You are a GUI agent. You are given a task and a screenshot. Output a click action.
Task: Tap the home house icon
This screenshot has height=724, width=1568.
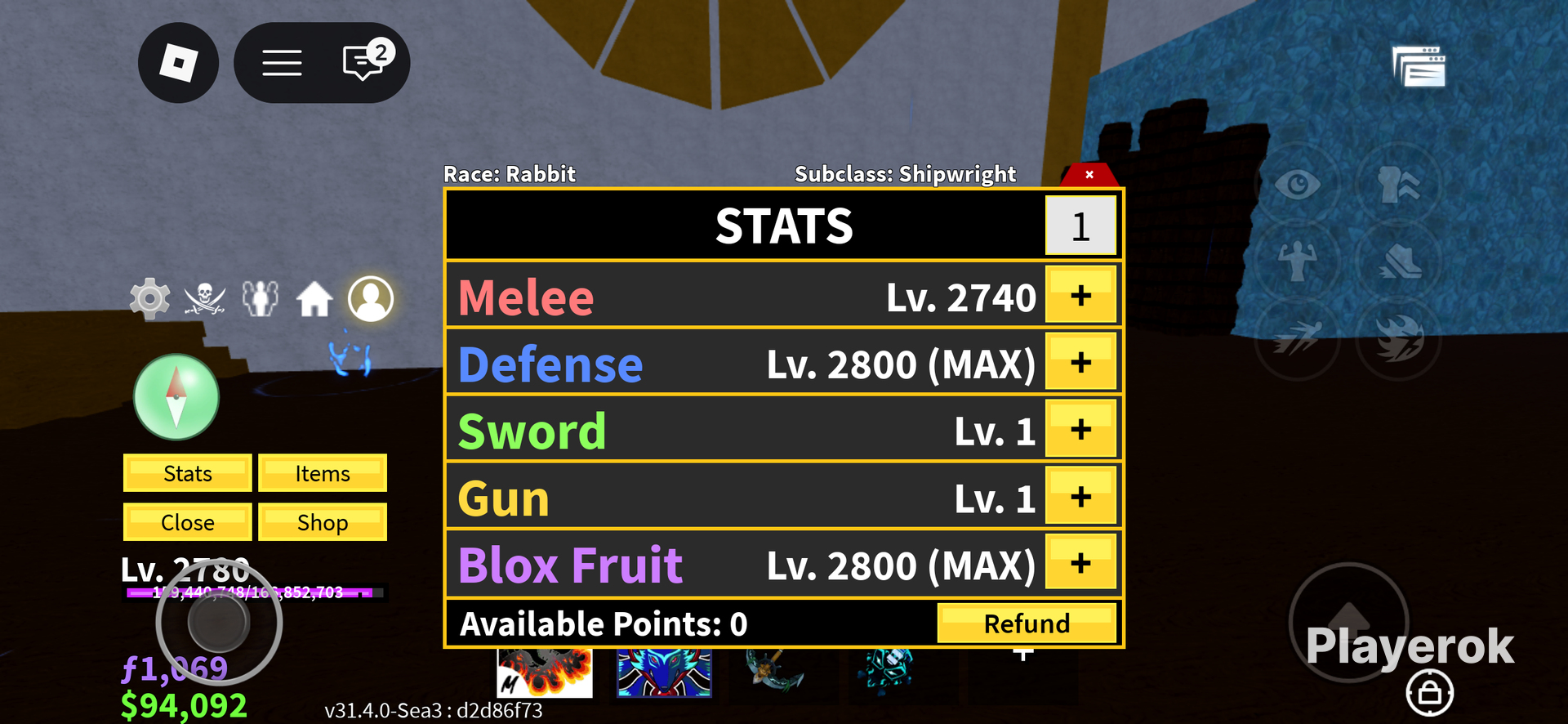click(314, 299)
